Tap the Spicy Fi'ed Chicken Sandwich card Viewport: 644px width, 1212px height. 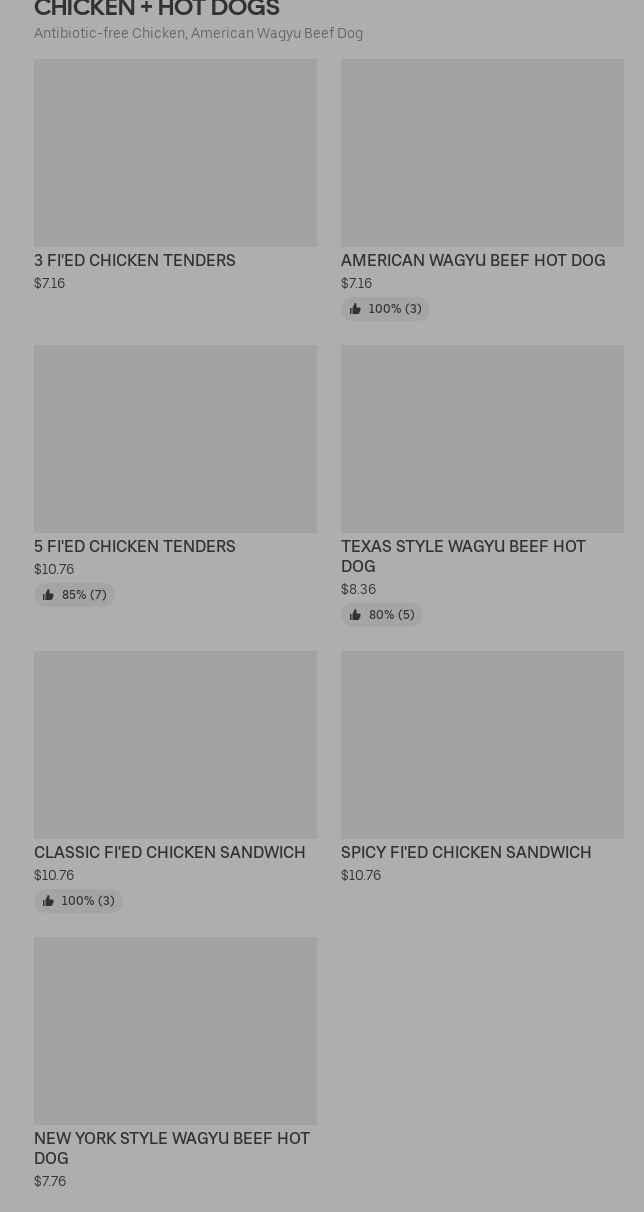[482, 745]
